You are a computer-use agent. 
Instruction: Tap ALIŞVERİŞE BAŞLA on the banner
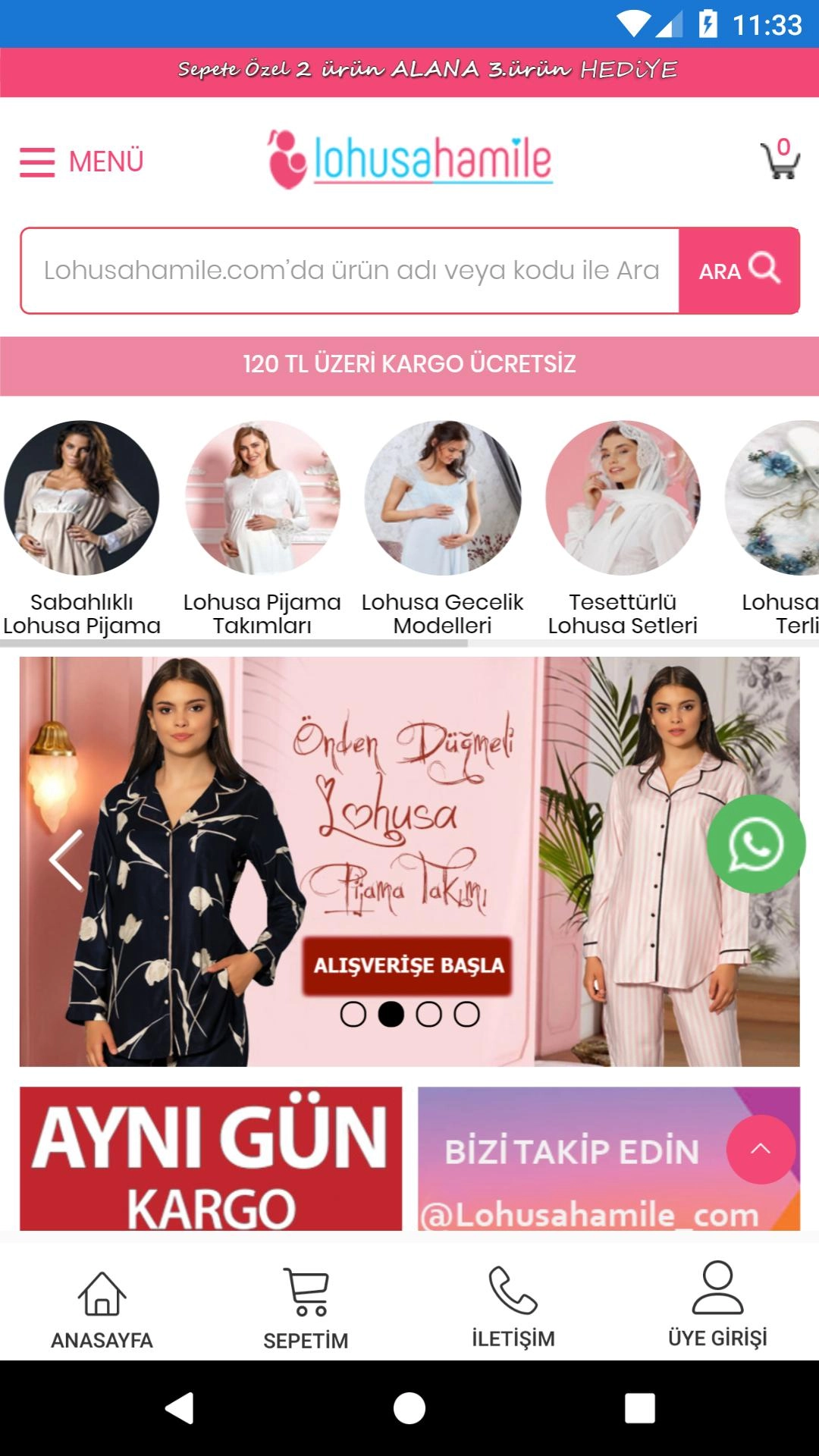(x=408, y=965)
